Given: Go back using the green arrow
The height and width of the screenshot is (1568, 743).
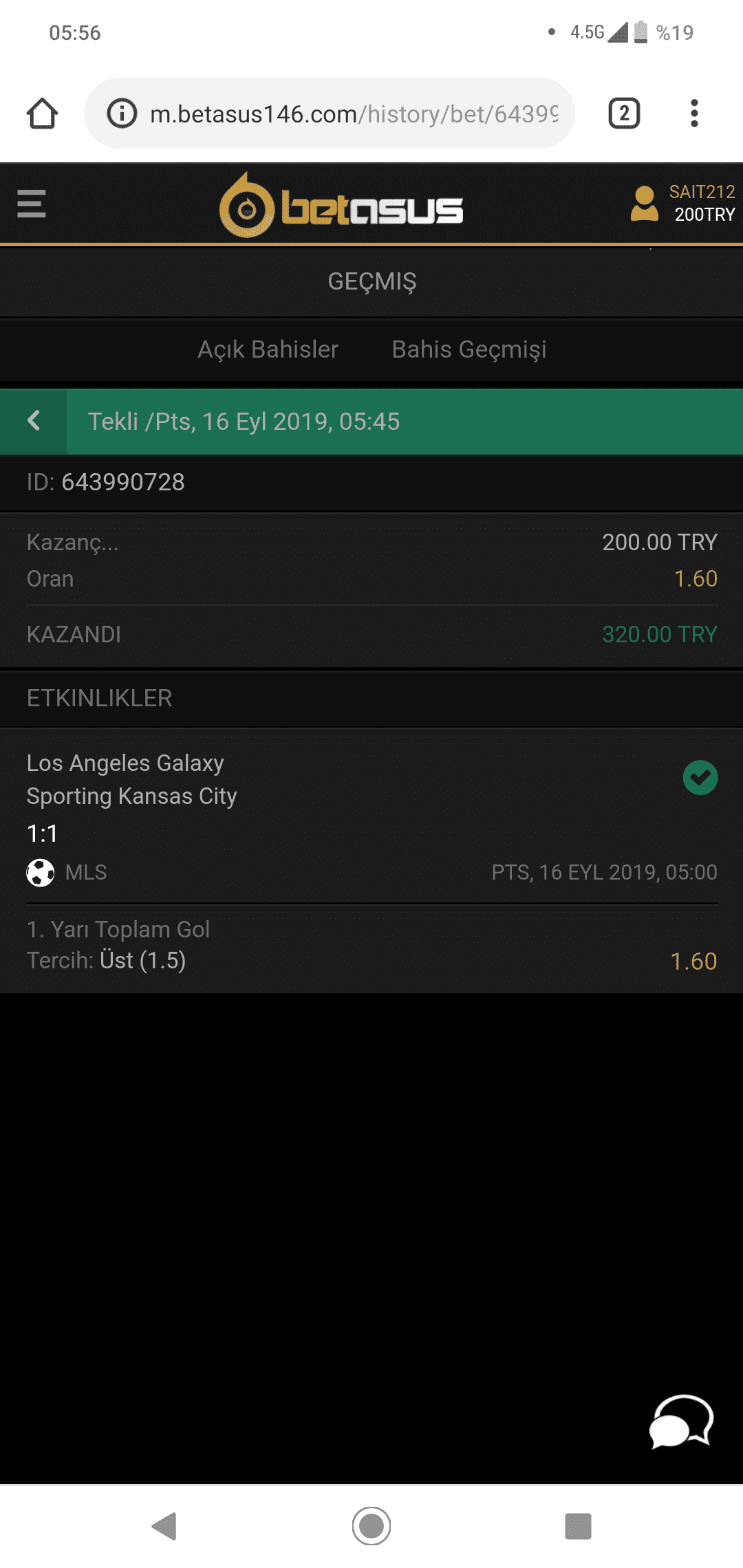Looking at the screenshot, I should 34,421.
